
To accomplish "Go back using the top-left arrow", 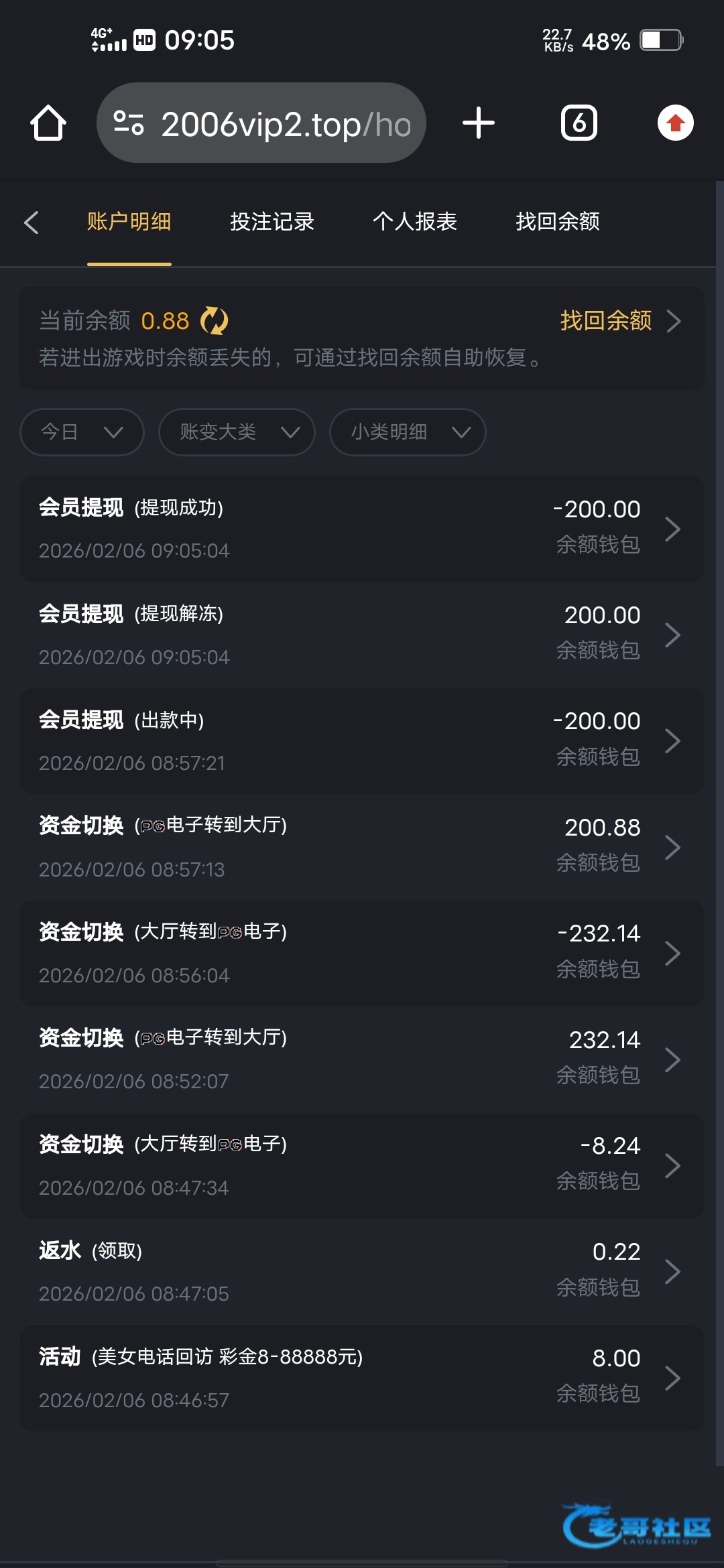I will pyautogui.click(x=32, y=222).
